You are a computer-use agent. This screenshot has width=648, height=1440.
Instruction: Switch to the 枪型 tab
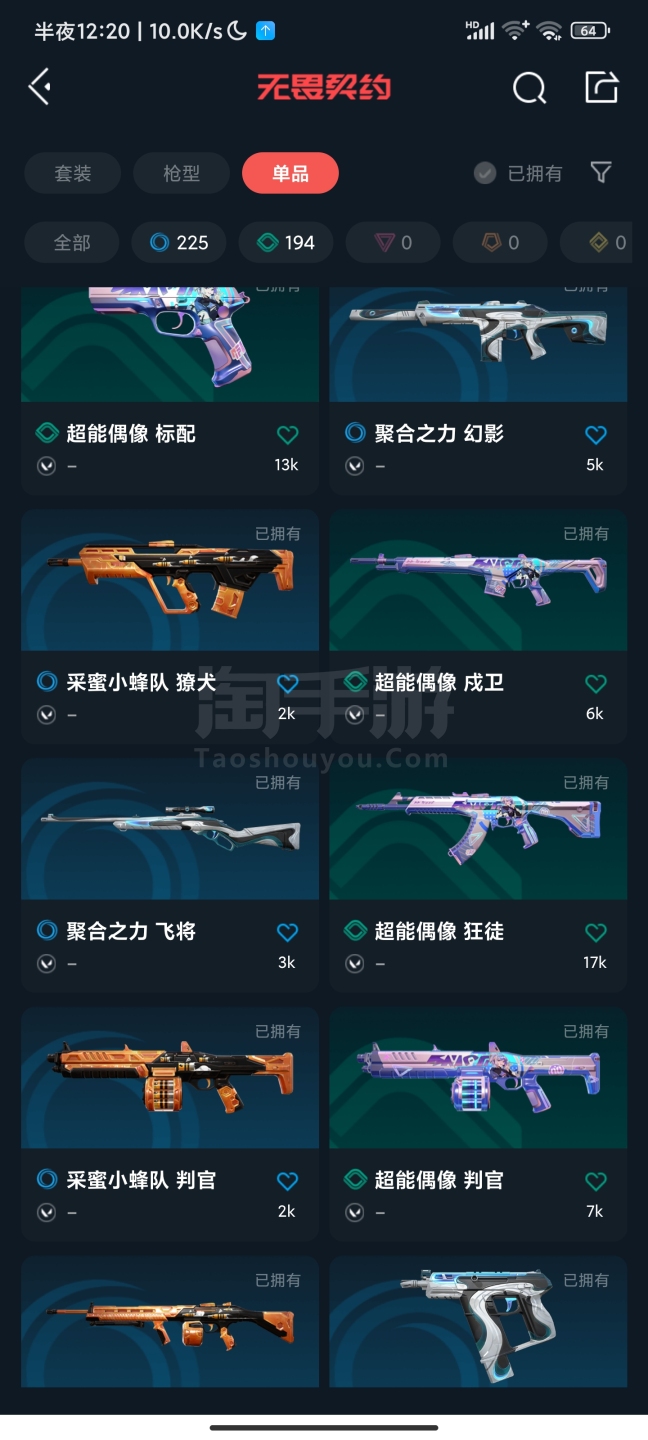pyautogui.click(x=181, y=173)
